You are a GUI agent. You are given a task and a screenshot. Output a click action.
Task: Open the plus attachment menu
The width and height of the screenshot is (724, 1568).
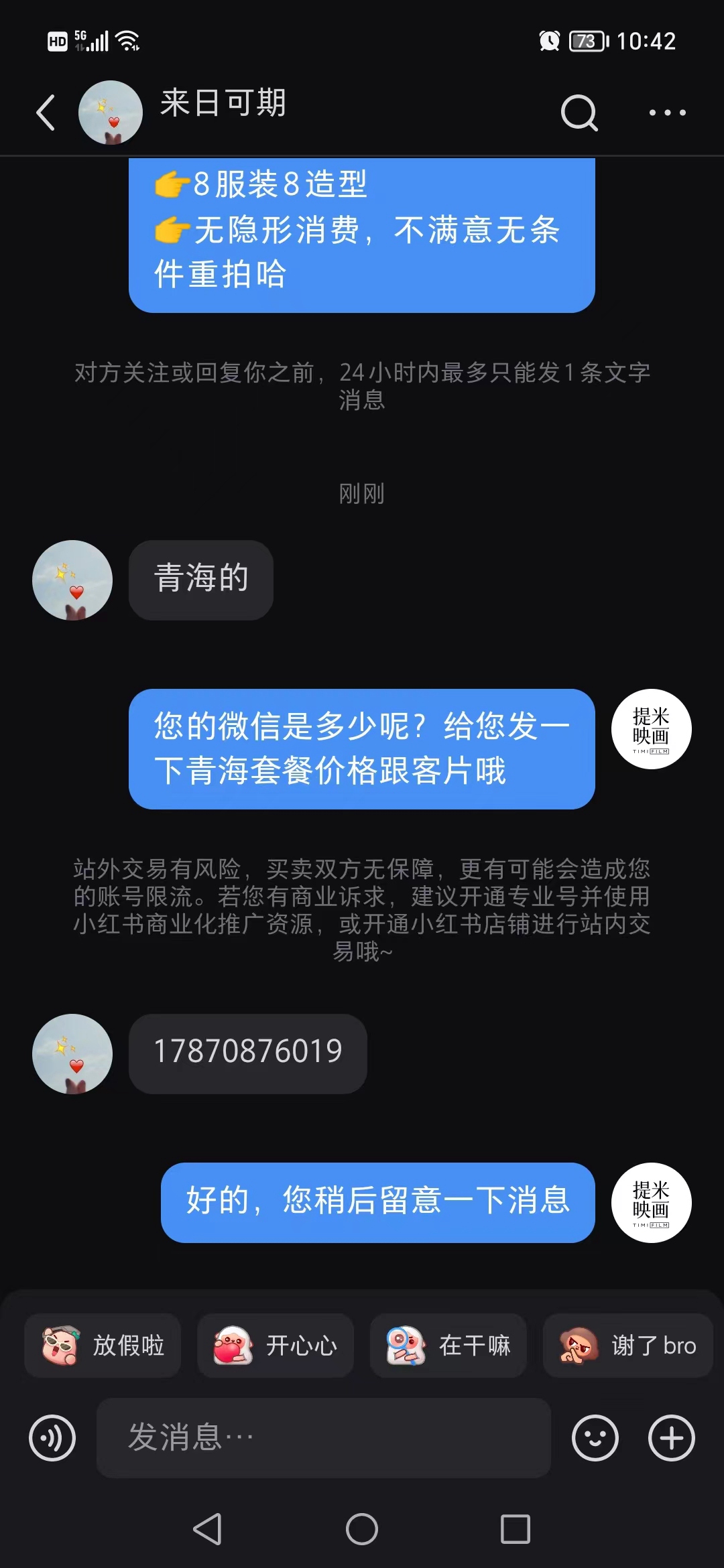pos(672,1438)
